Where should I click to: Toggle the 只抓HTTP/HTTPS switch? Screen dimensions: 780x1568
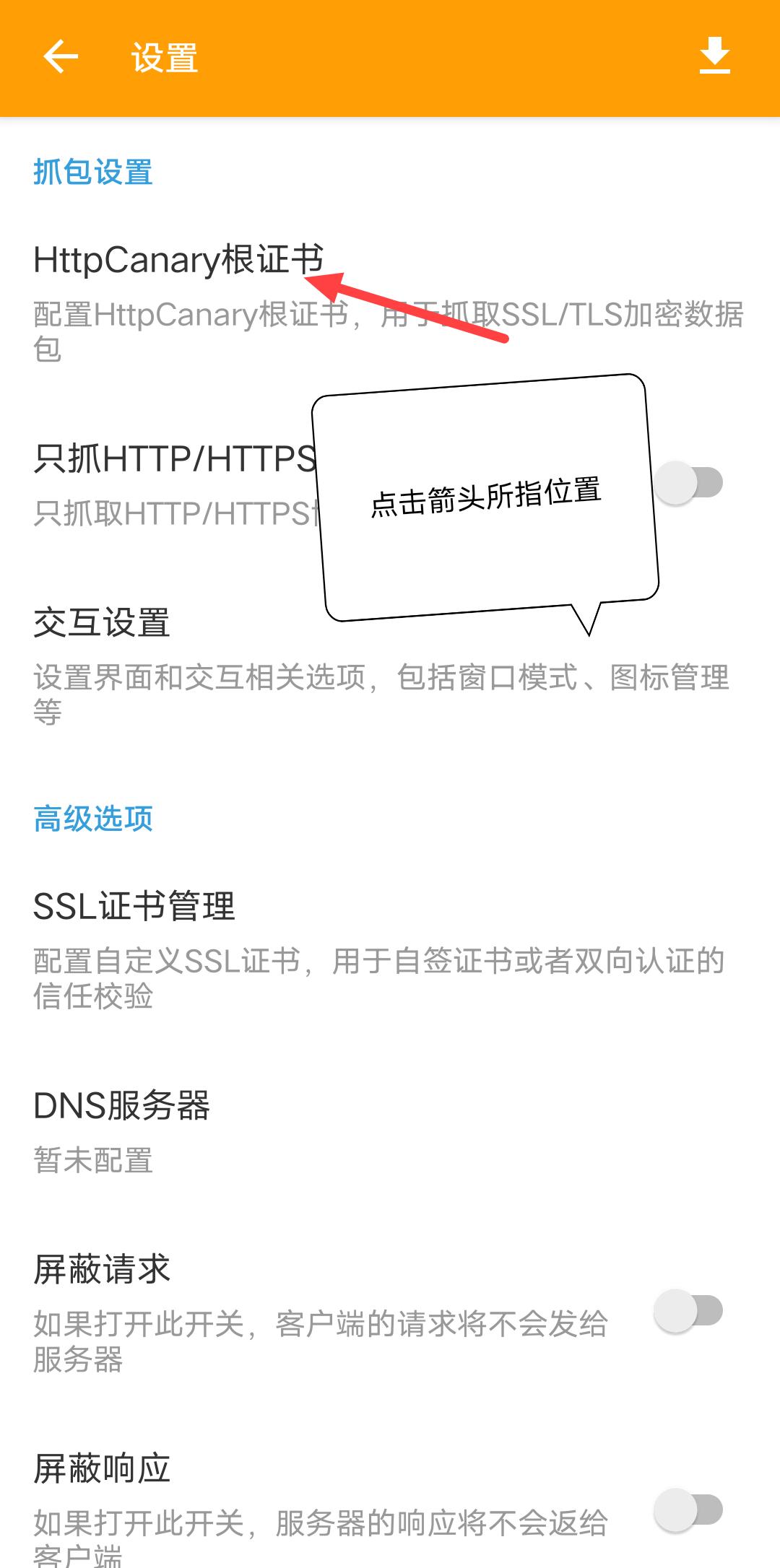click(688, 483)
